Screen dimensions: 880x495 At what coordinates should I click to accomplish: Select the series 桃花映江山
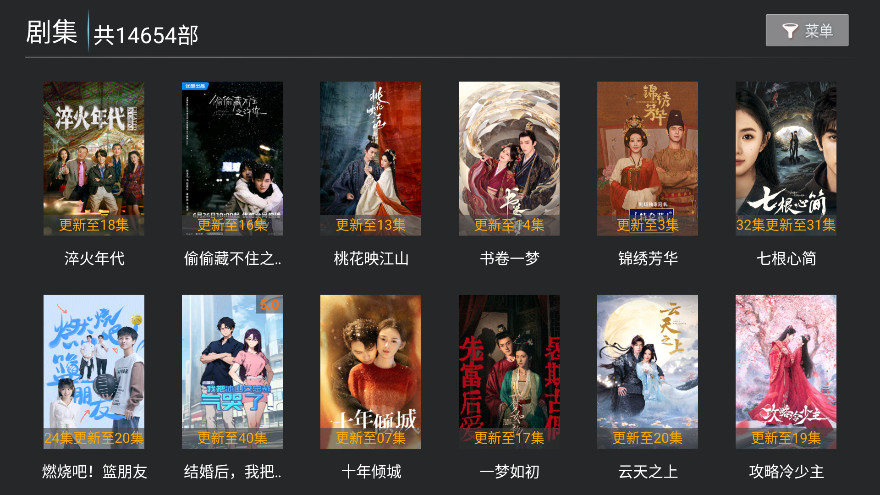371,160
